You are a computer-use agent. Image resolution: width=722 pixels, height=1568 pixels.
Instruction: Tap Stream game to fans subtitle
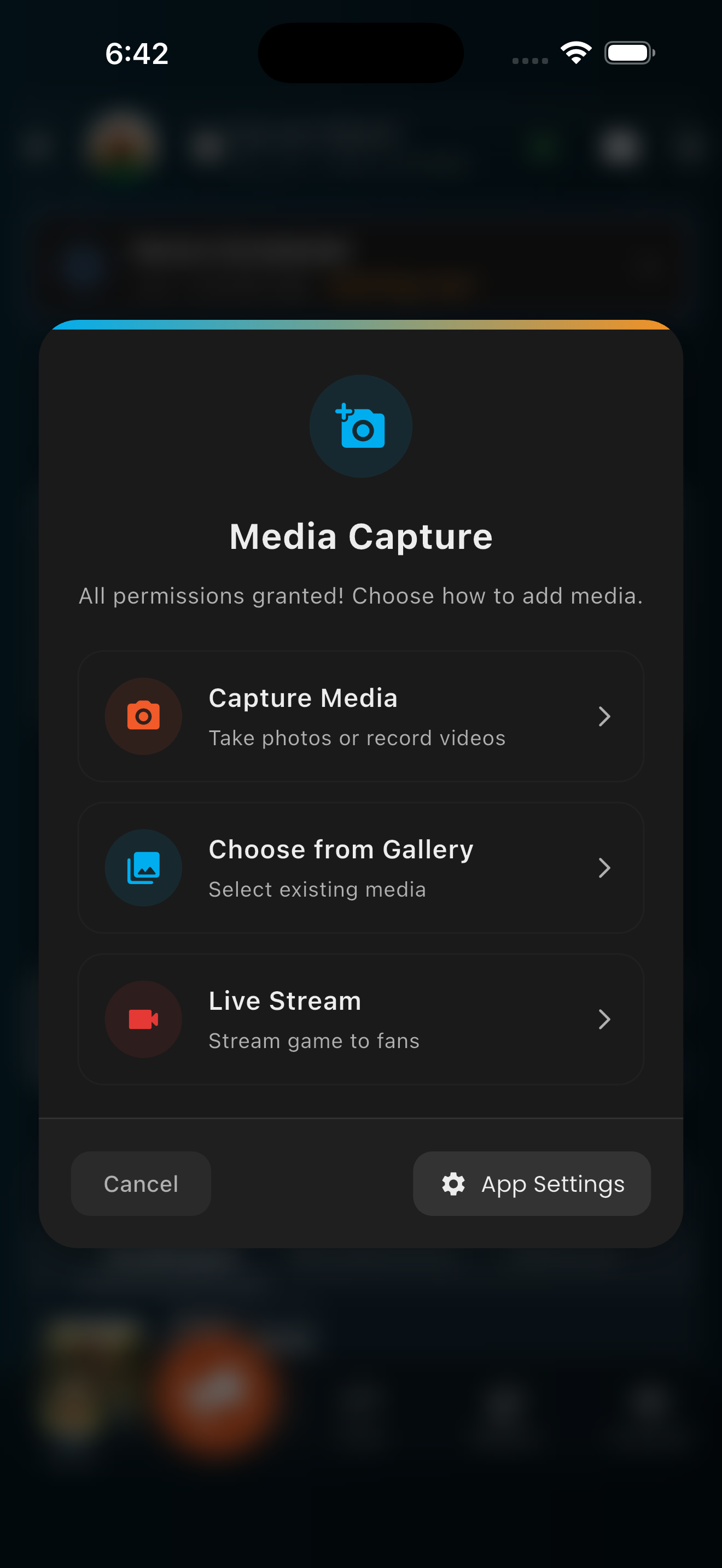[314, 1040]
